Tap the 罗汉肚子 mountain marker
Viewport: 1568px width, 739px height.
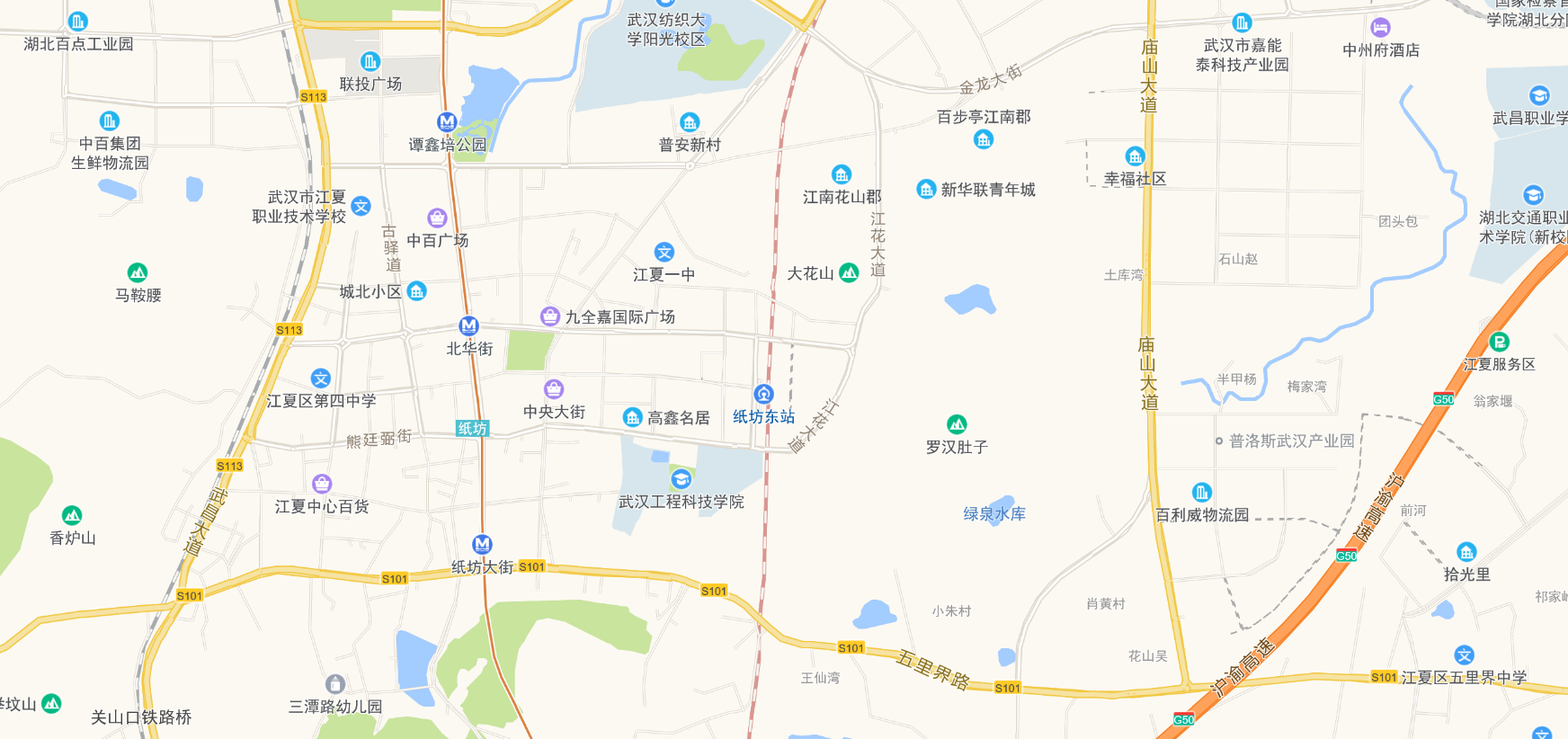pos(957,423)
